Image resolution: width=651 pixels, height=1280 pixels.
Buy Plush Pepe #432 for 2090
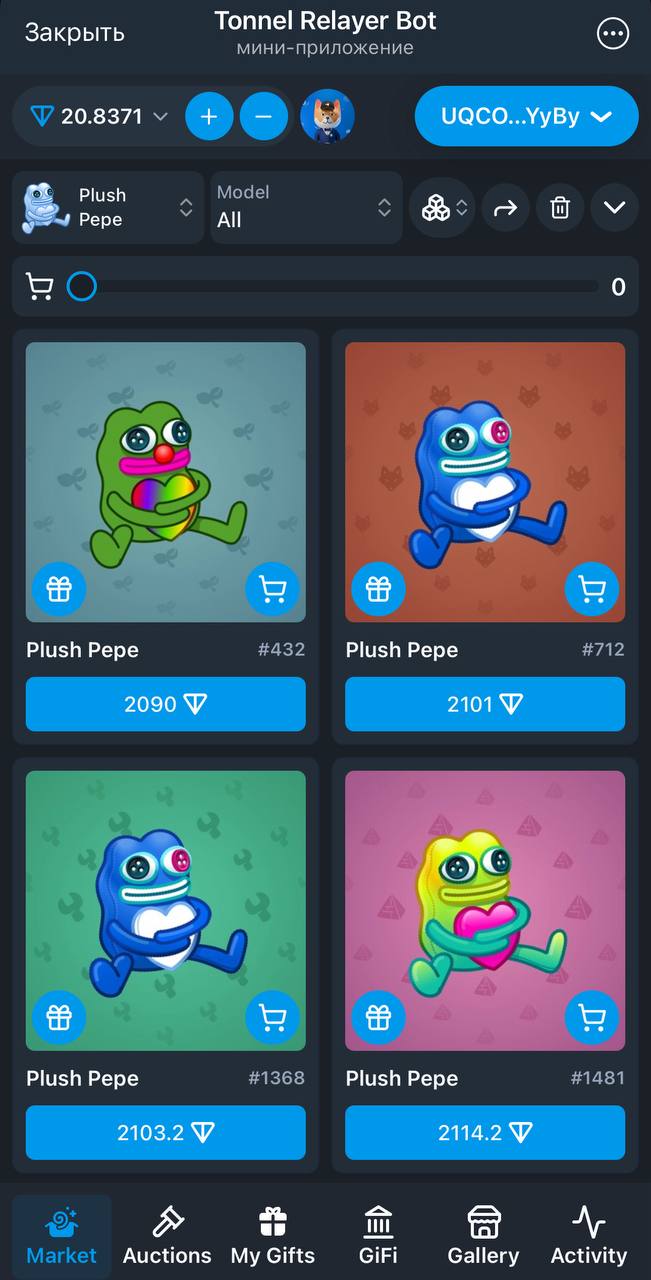click(x=165, y=704)
